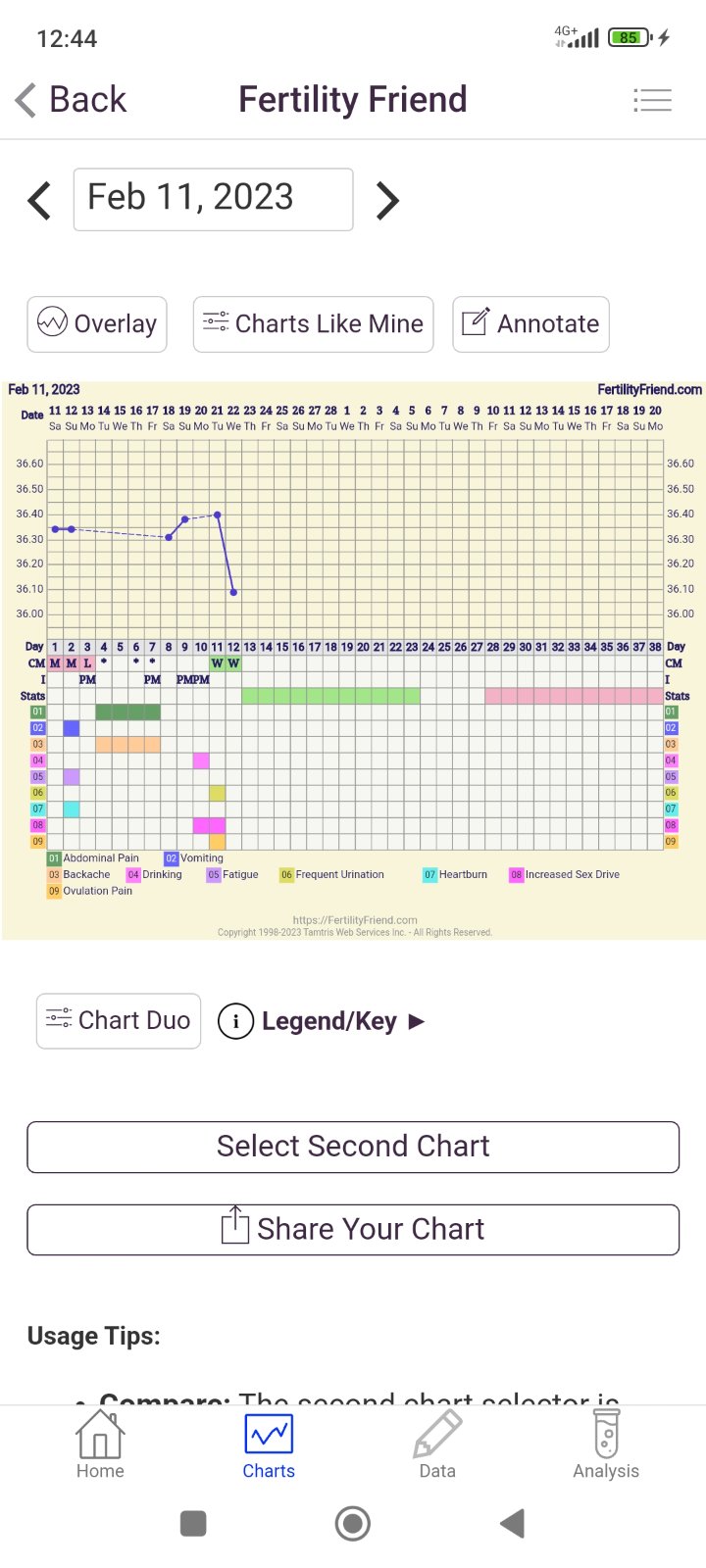
Task: Switch to the Data tab
Action: click(437, 1445)
